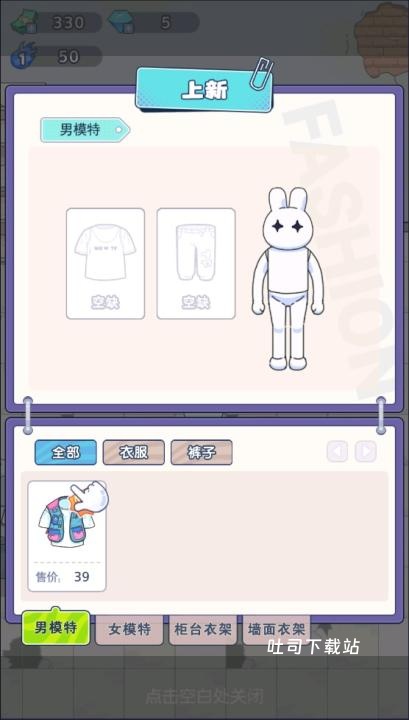Go to next page of items
The width and height of the screenshot is (409, 720).
point(366,452)
